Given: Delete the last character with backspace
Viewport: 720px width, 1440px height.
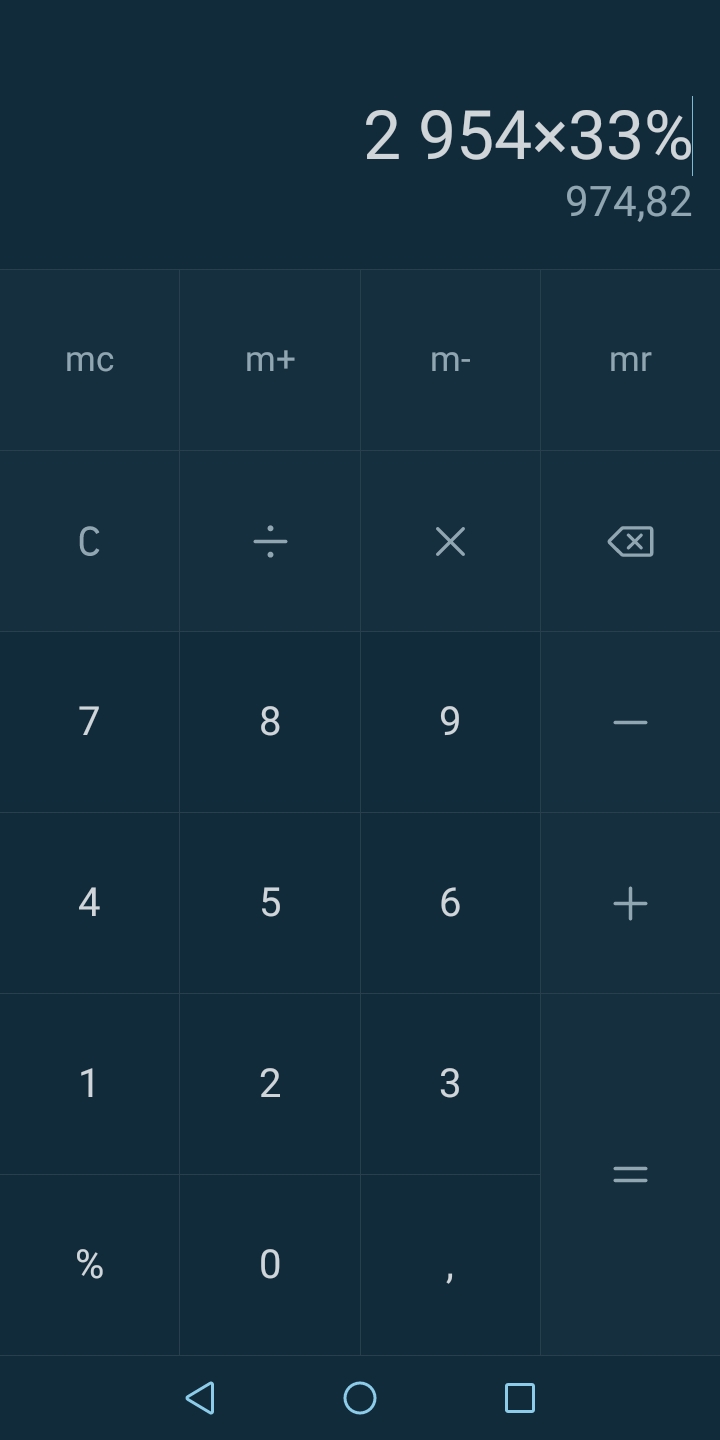Looking at the screenshot, I should (x=630, y=541).
